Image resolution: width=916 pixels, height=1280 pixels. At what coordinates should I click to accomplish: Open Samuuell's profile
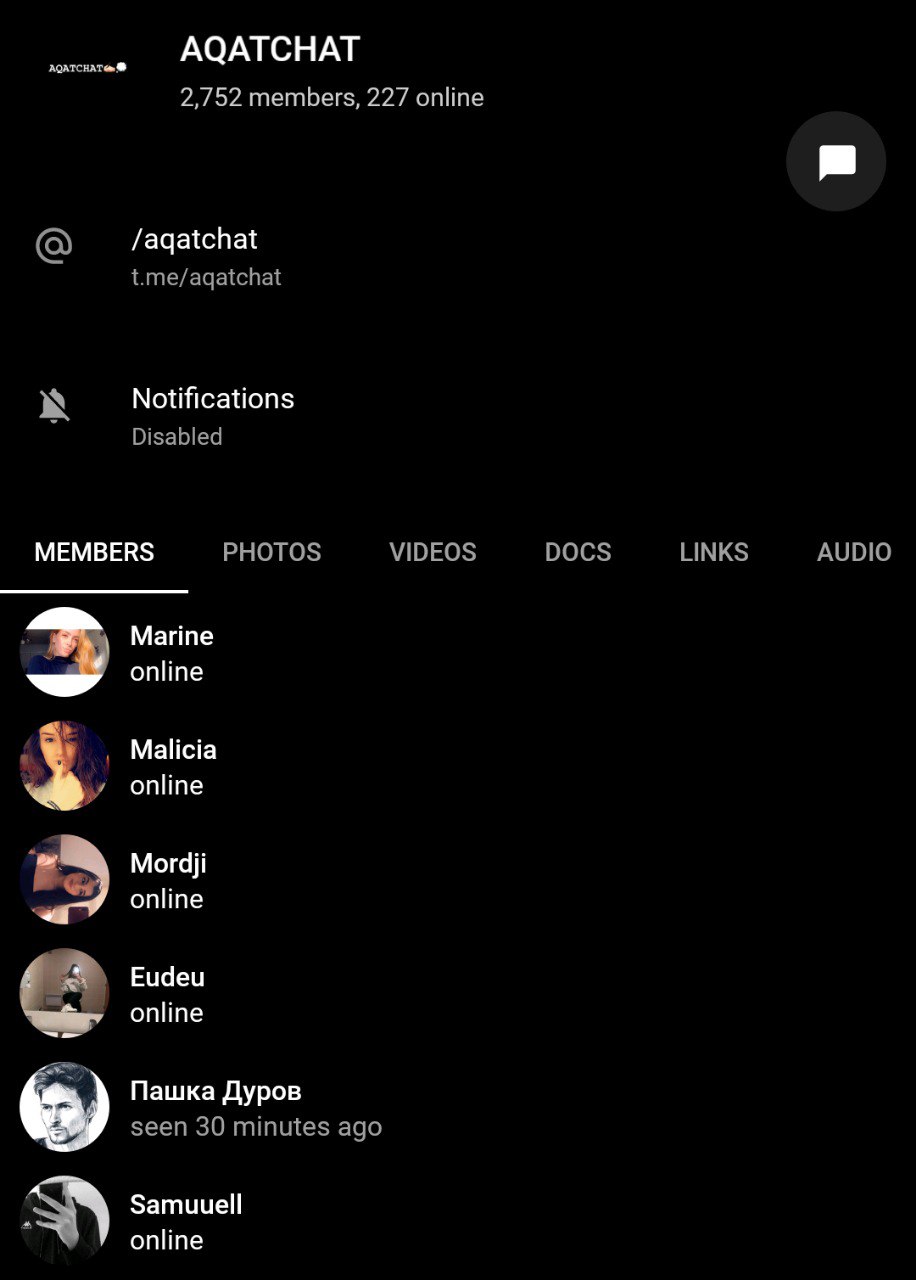(185, 1221)
